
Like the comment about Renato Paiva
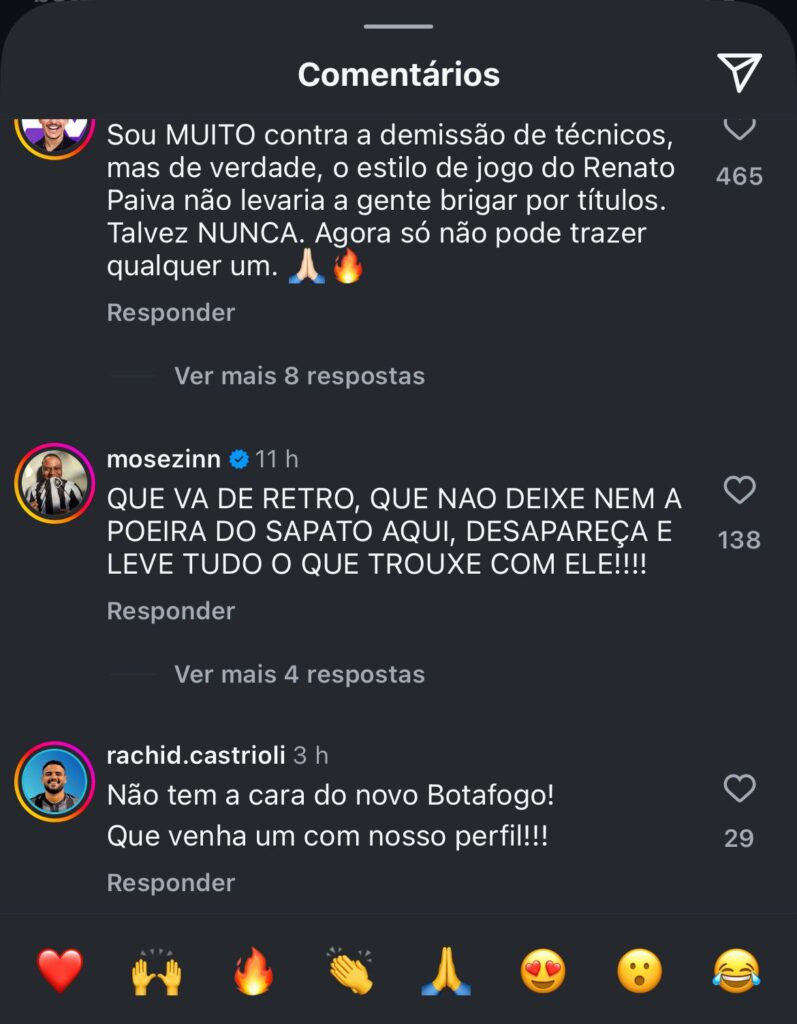click(739, 130)
